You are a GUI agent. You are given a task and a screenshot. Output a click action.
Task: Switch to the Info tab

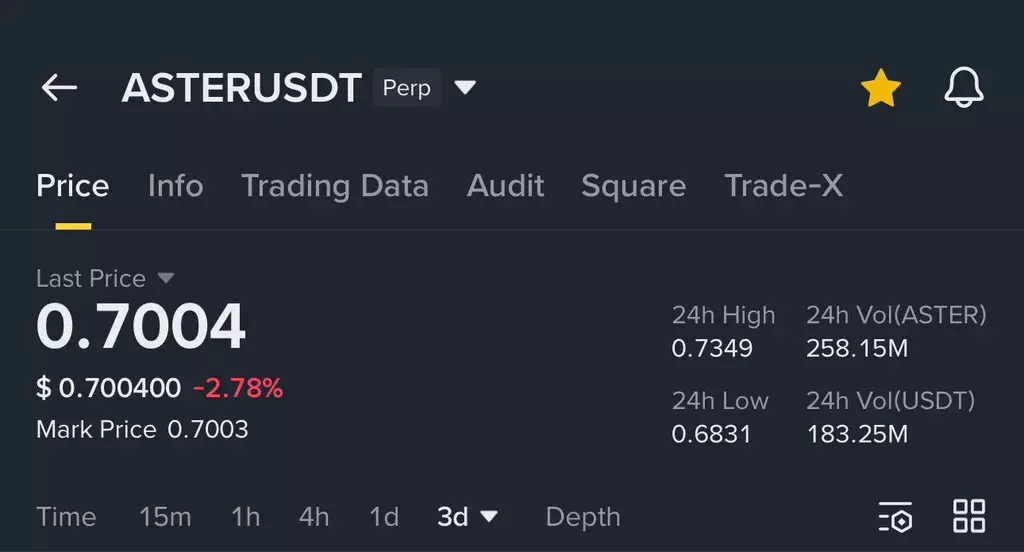(175, 186)
